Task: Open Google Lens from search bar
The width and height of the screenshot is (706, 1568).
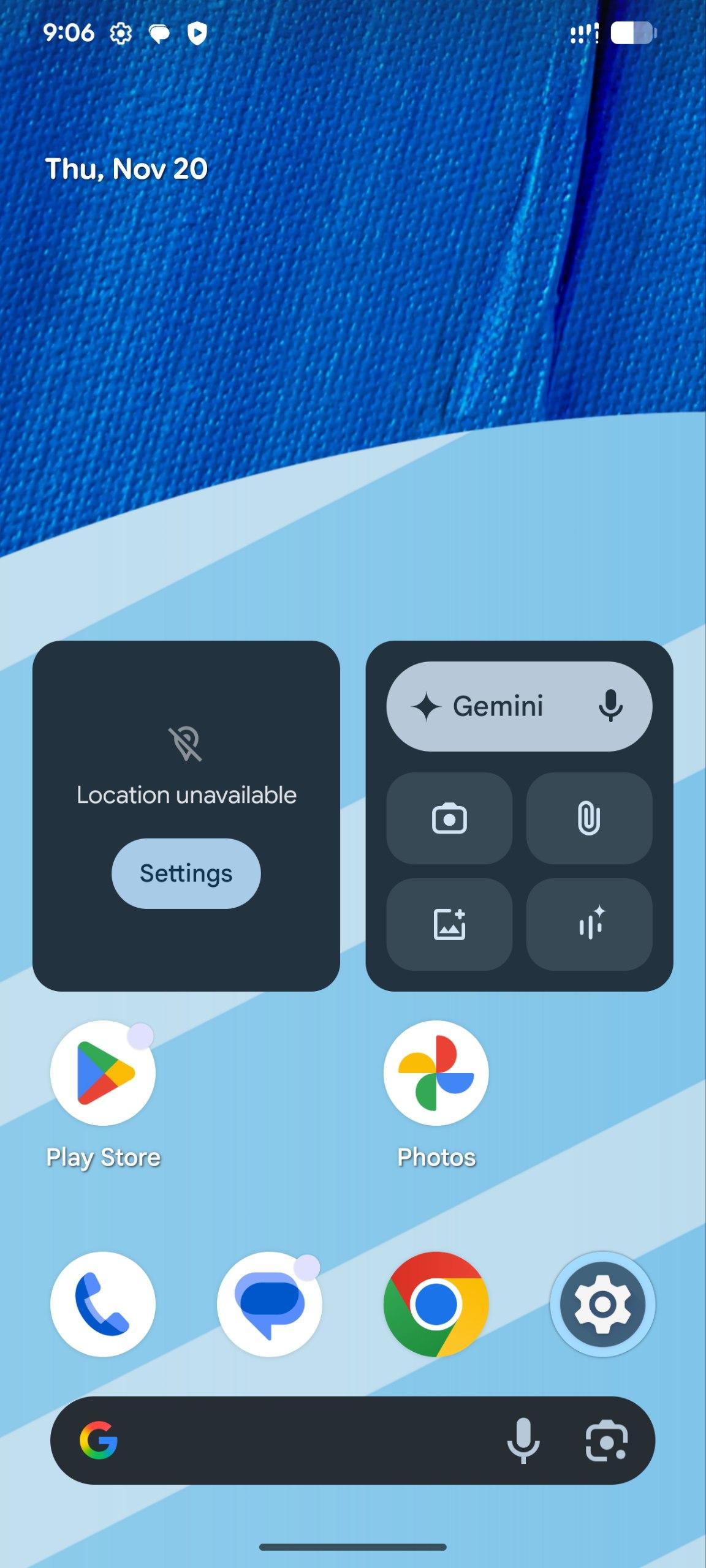Action: [x=606, y=1441]
